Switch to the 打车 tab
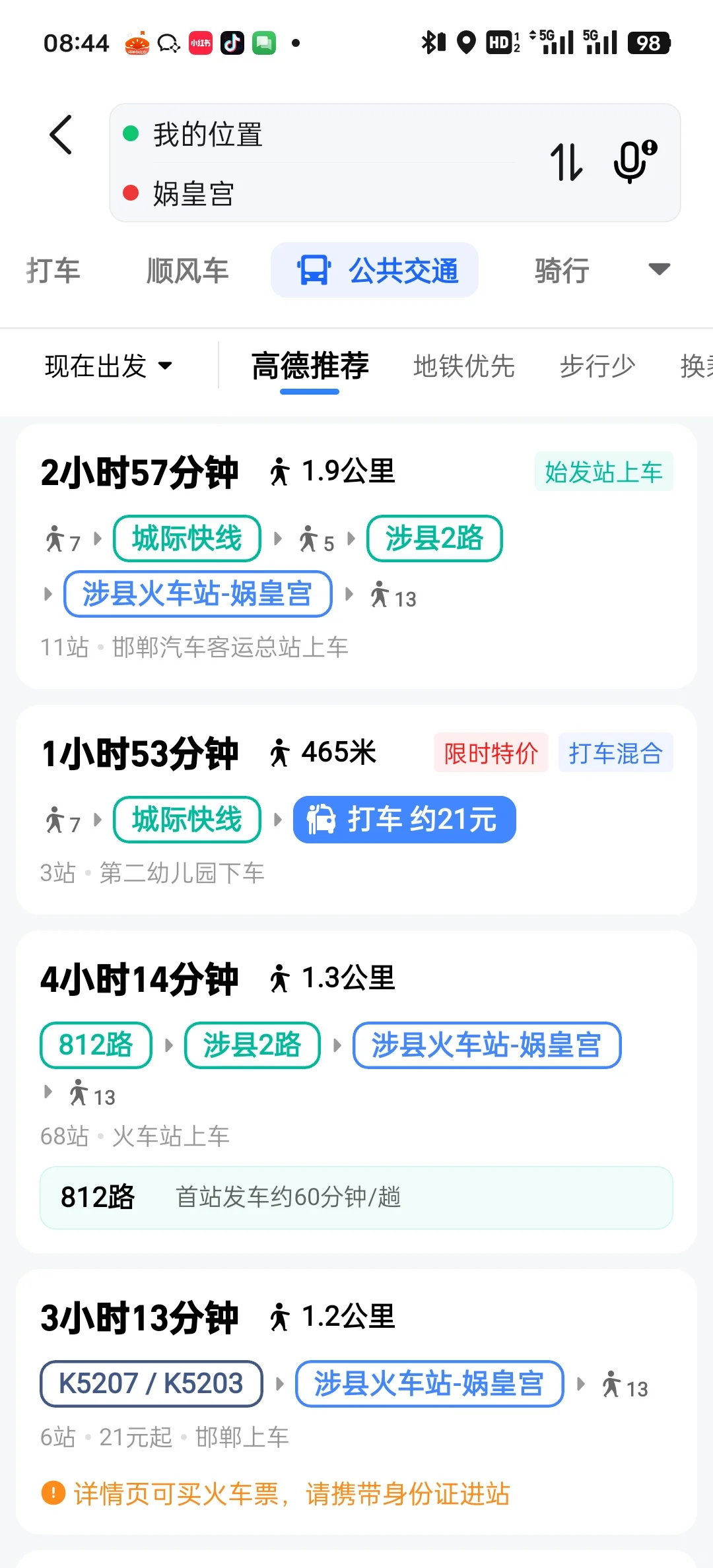The image size is (713, 1568). coord(53,271)
